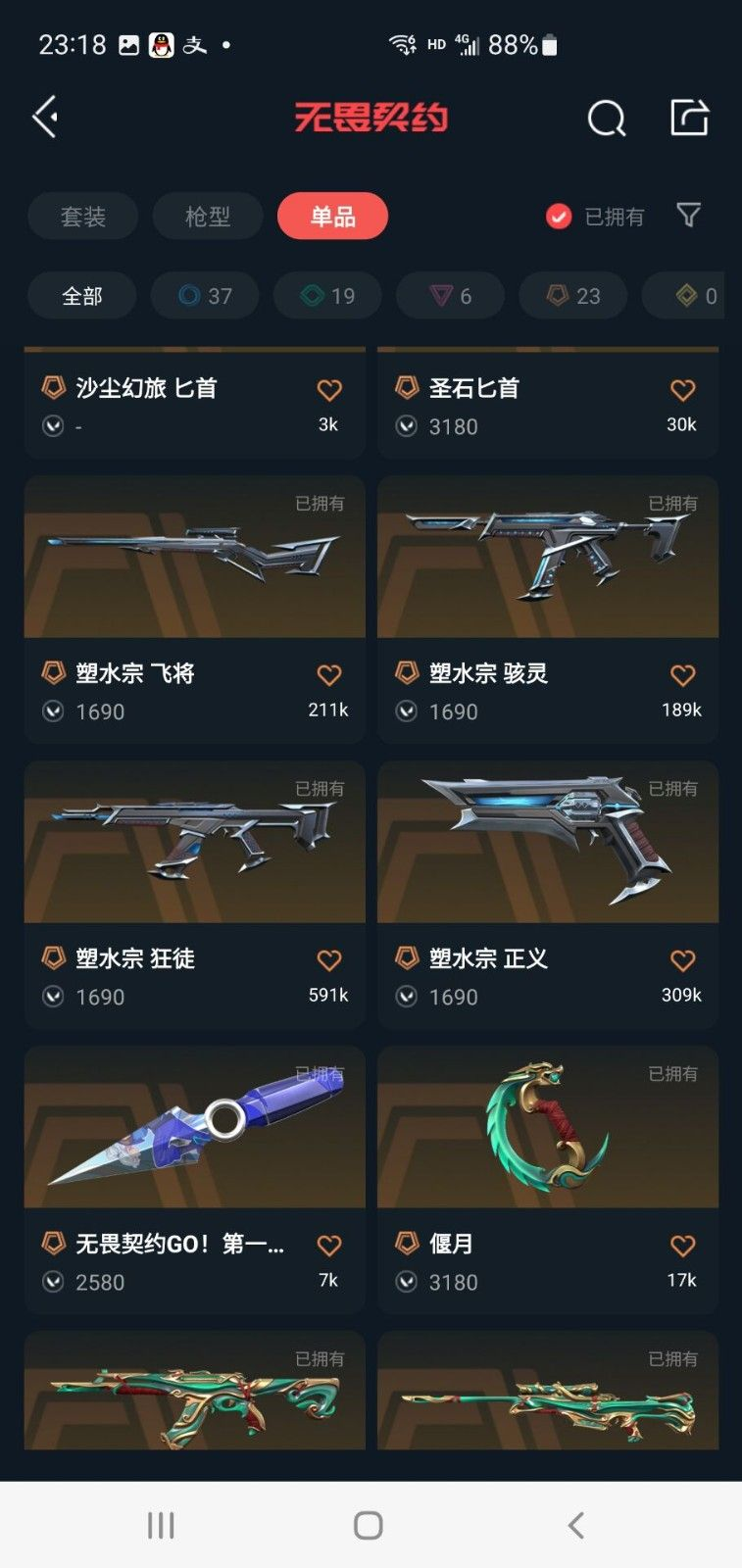Favorite the 塑水宗 正义 skin
Image resolution: width=742 pixels, height=1568 pixels.
point(682,960)
